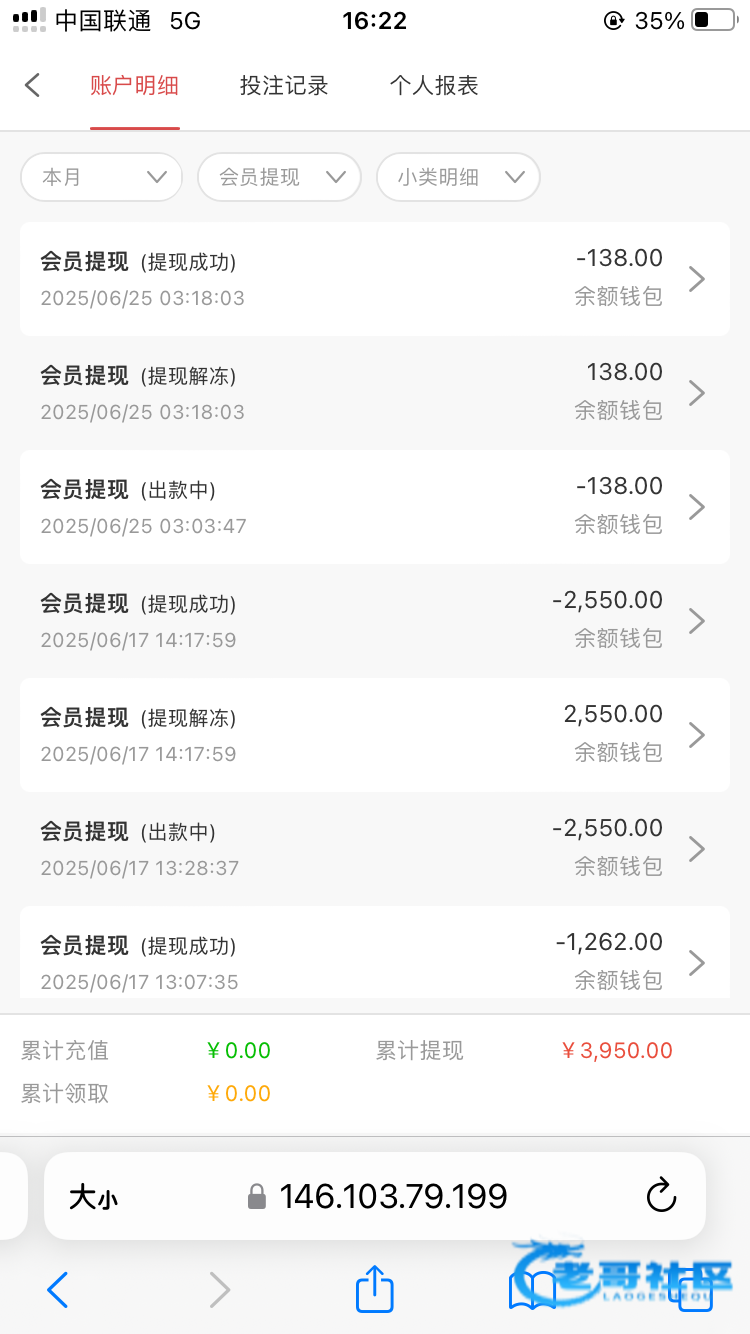View the 出款中 record at 13:28:37
Image resolution: width=750 pixels, height=1334 pixels.
point(375,849)
